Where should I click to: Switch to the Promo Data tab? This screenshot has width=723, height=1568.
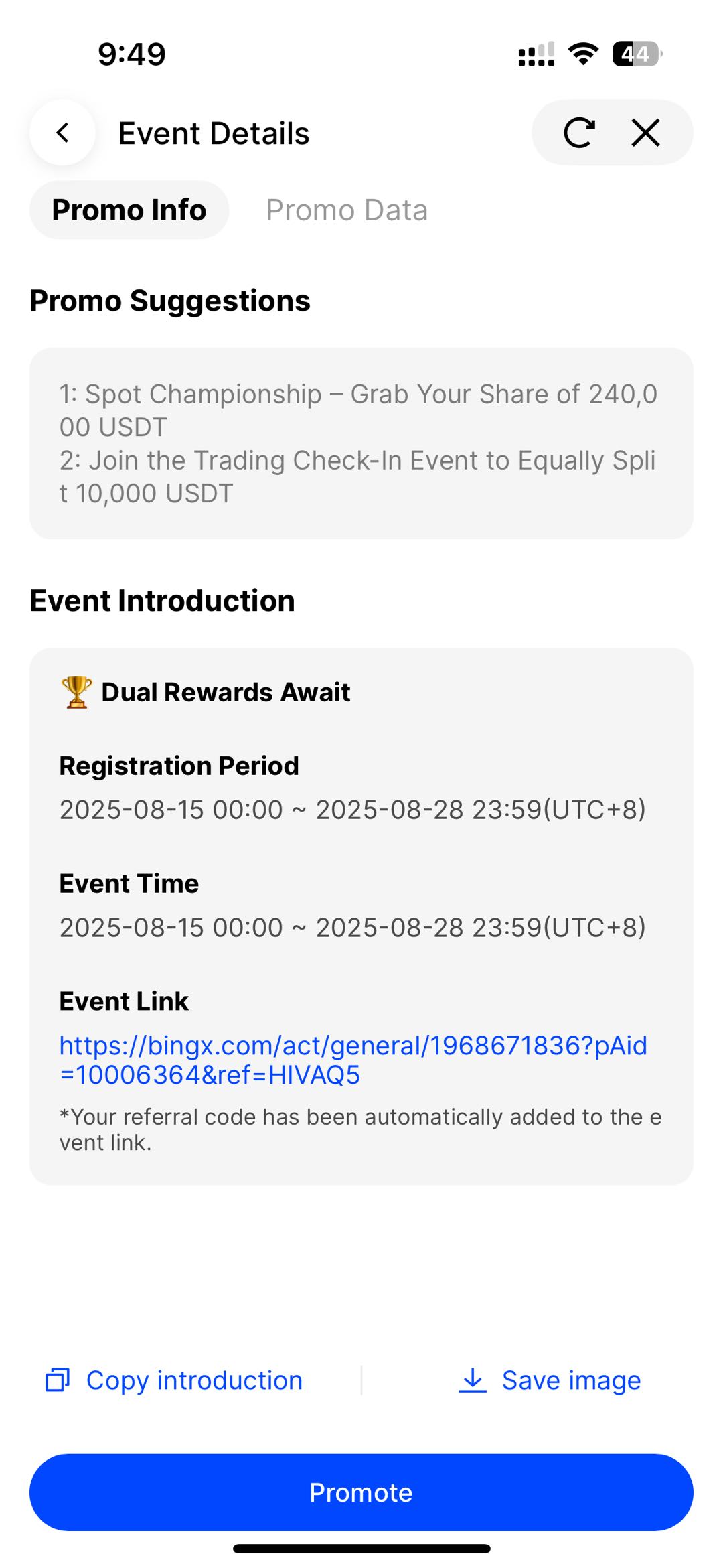click(x=346, y=210)
